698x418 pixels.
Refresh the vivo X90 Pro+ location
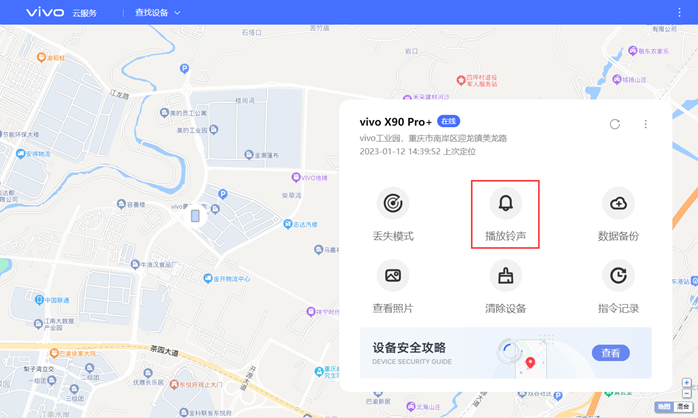tap(615, 124)
